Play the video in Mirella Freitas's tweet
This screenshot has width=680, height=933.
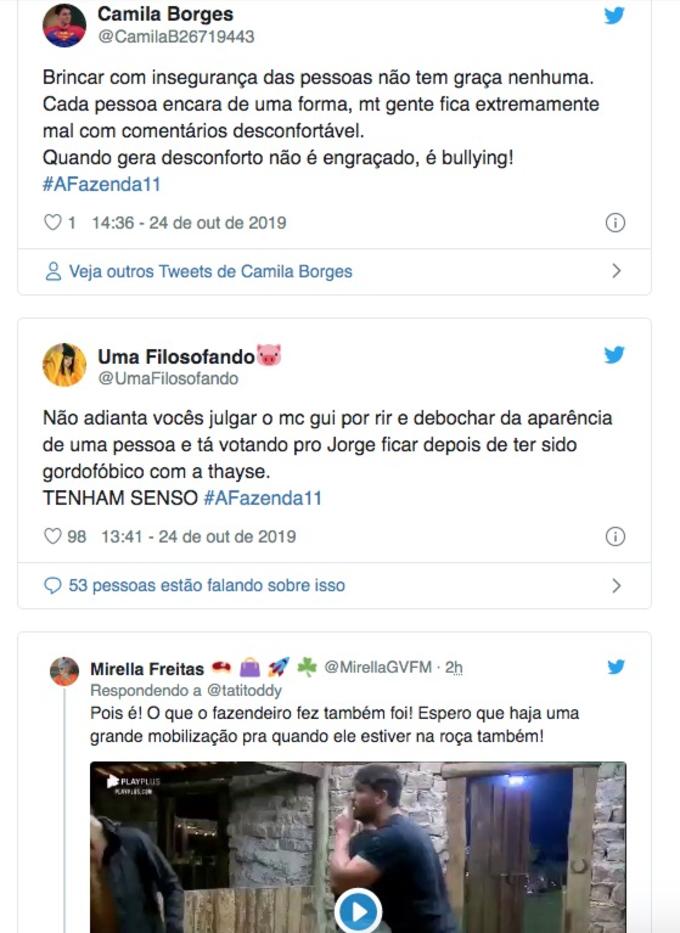[357, 911]
